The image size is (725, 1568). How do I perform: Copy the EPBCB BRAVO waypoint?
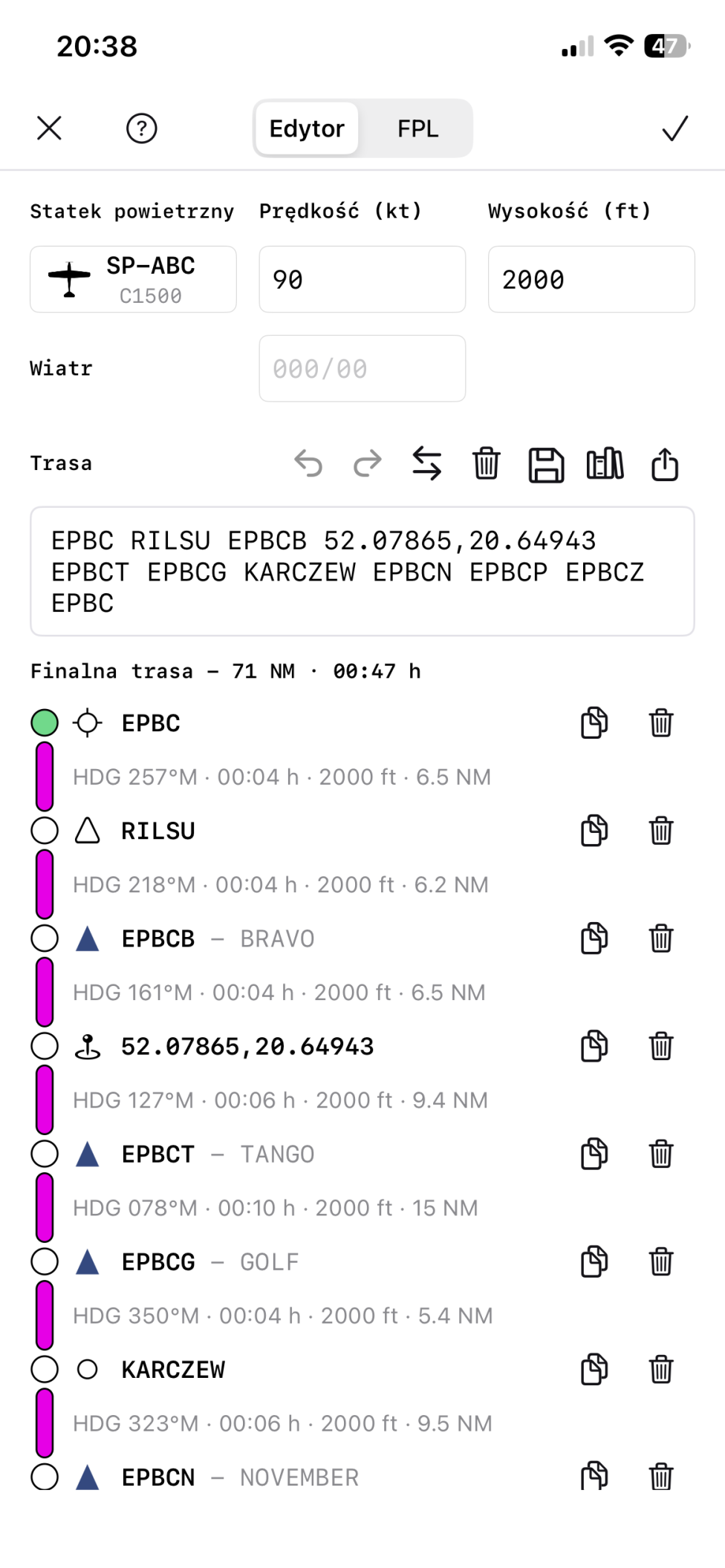594,938
